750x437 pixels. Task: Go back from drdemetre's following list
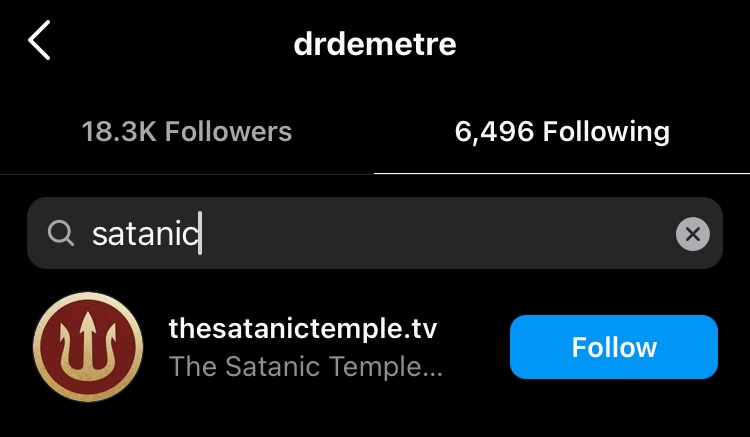[x=40, y=42]
